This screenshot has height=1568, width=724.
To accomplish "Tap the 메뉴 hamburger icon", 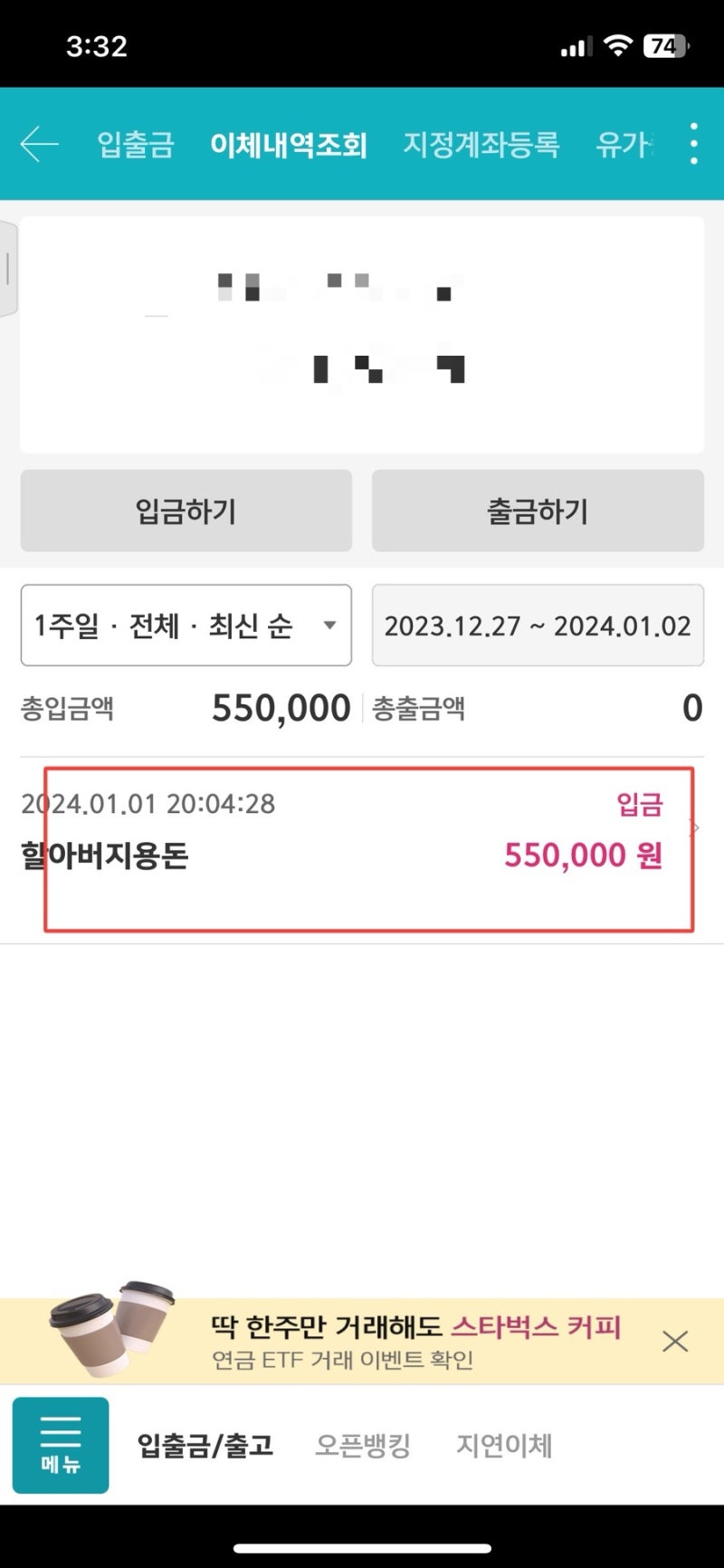I will 60,1445.
